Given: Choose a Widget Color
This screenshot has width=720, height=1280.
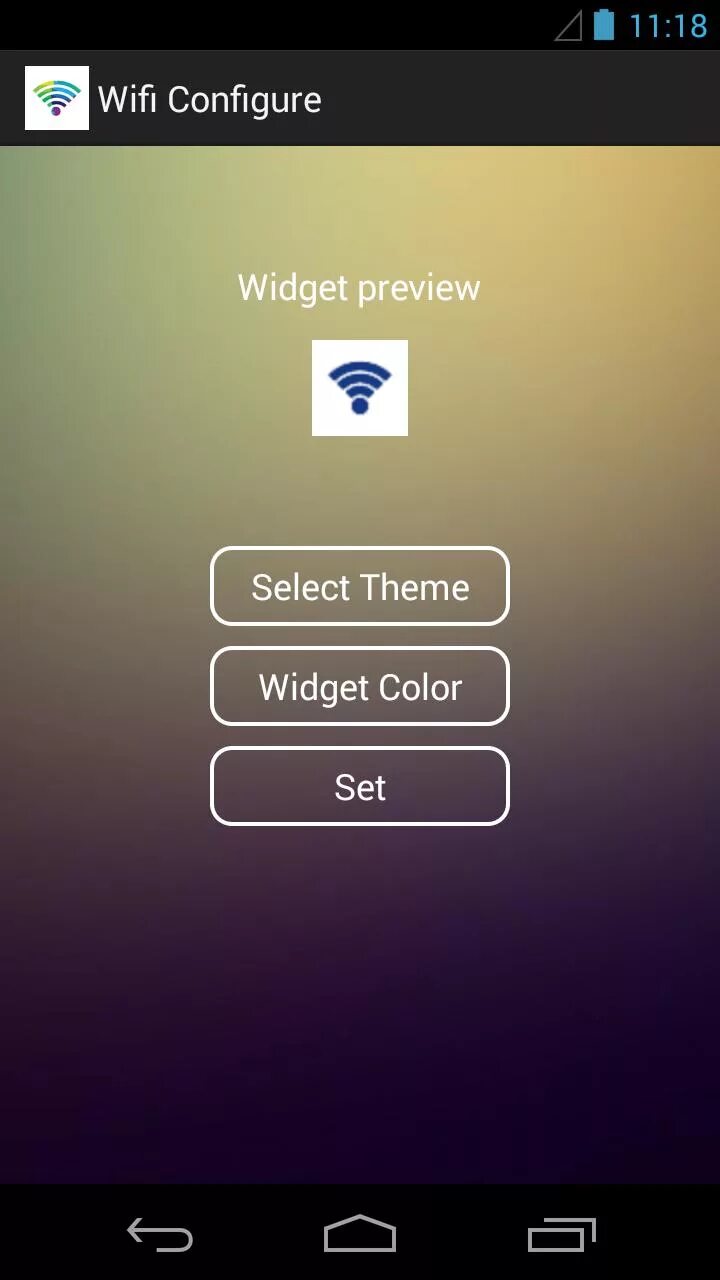Looking at the screenshot, I should tap(360, 687).
